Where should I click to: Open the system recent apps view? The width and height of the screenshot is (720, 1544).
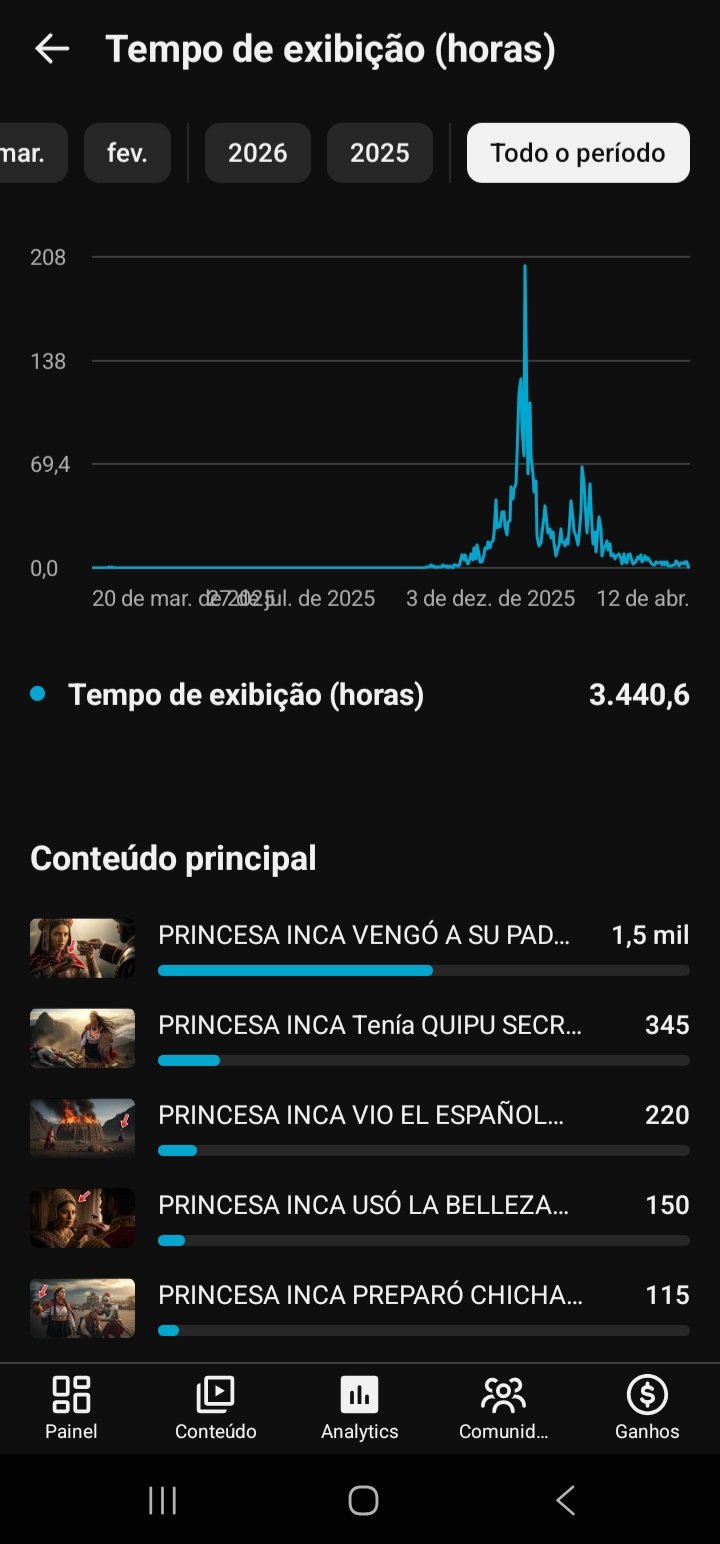click(162, 1500)
